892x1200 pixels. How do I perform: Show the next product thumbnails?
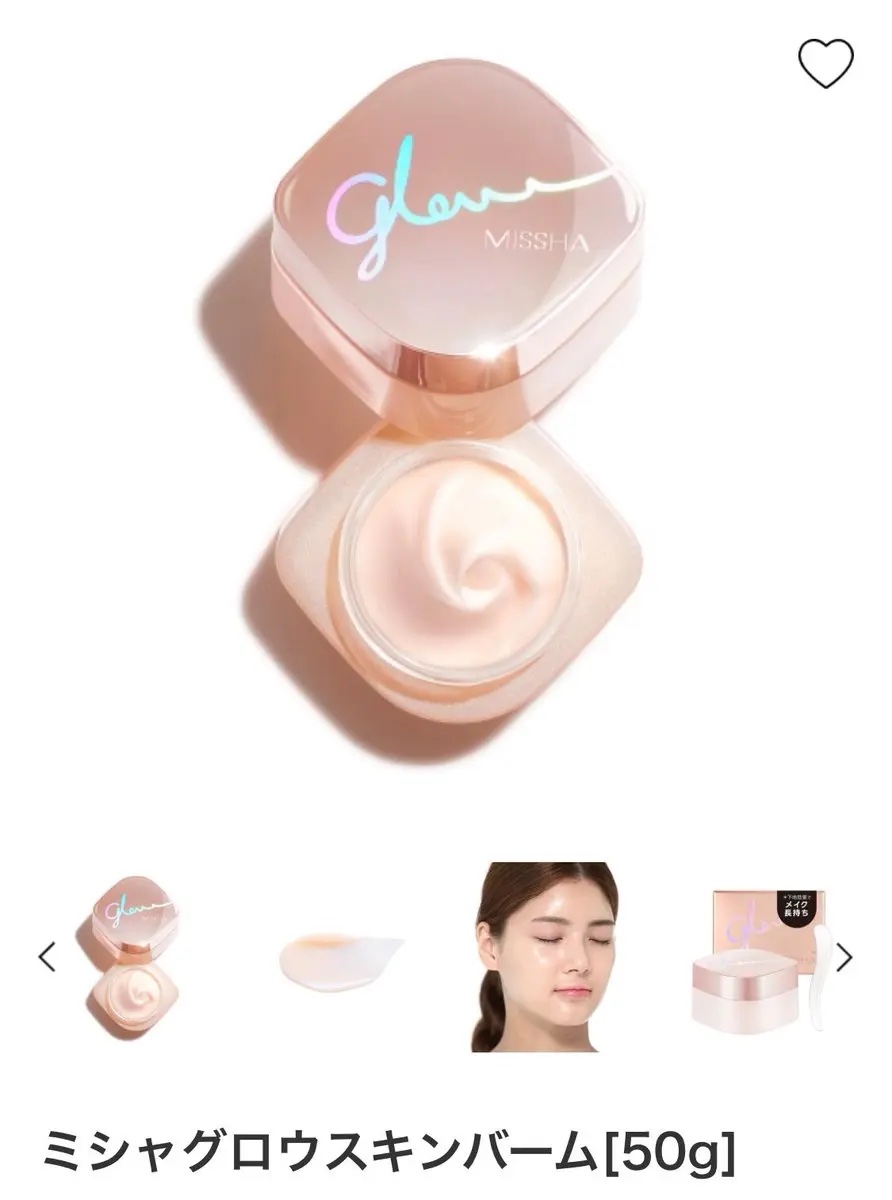845,957
